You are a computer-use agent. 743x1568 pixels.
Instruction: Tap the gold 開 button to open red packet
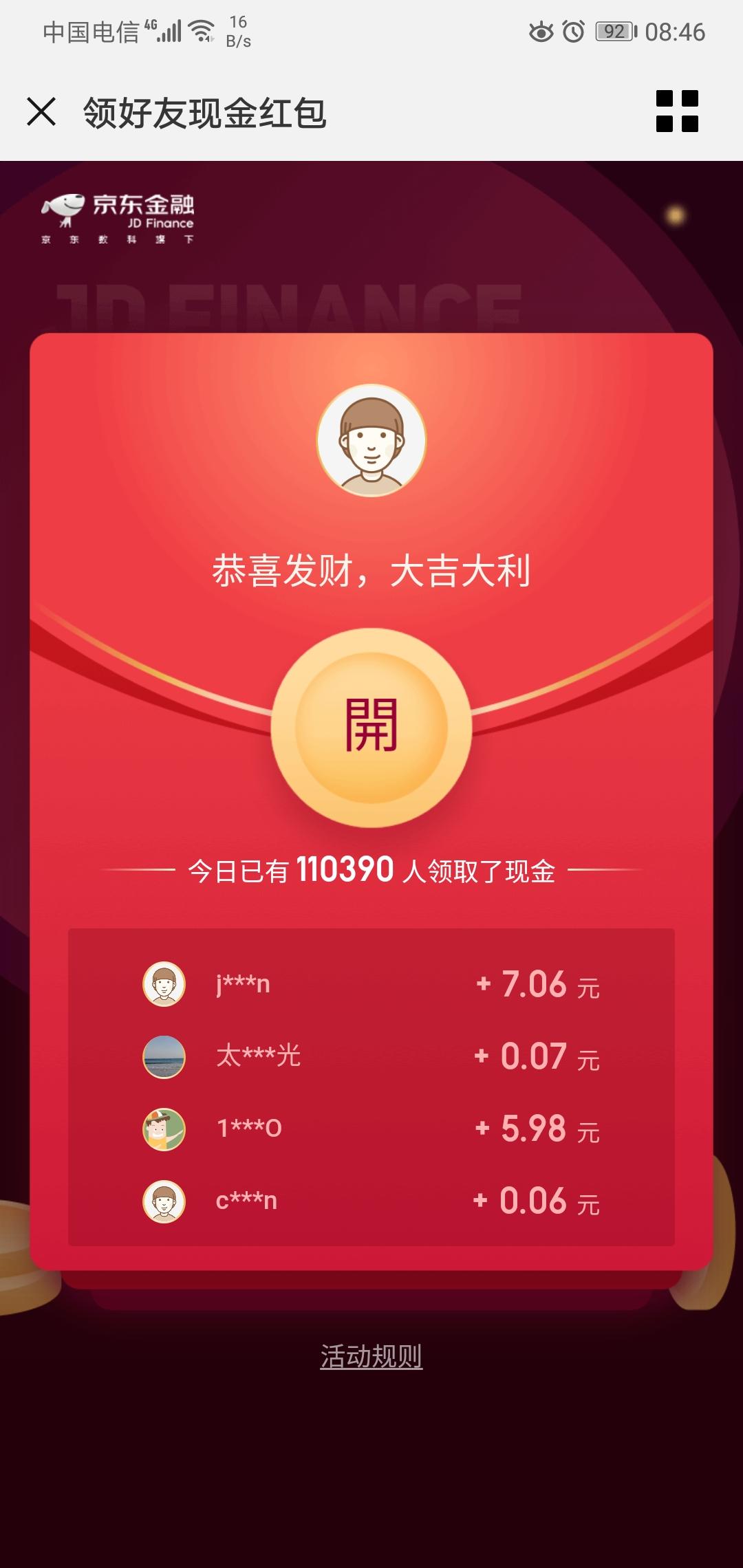[371, 727]
